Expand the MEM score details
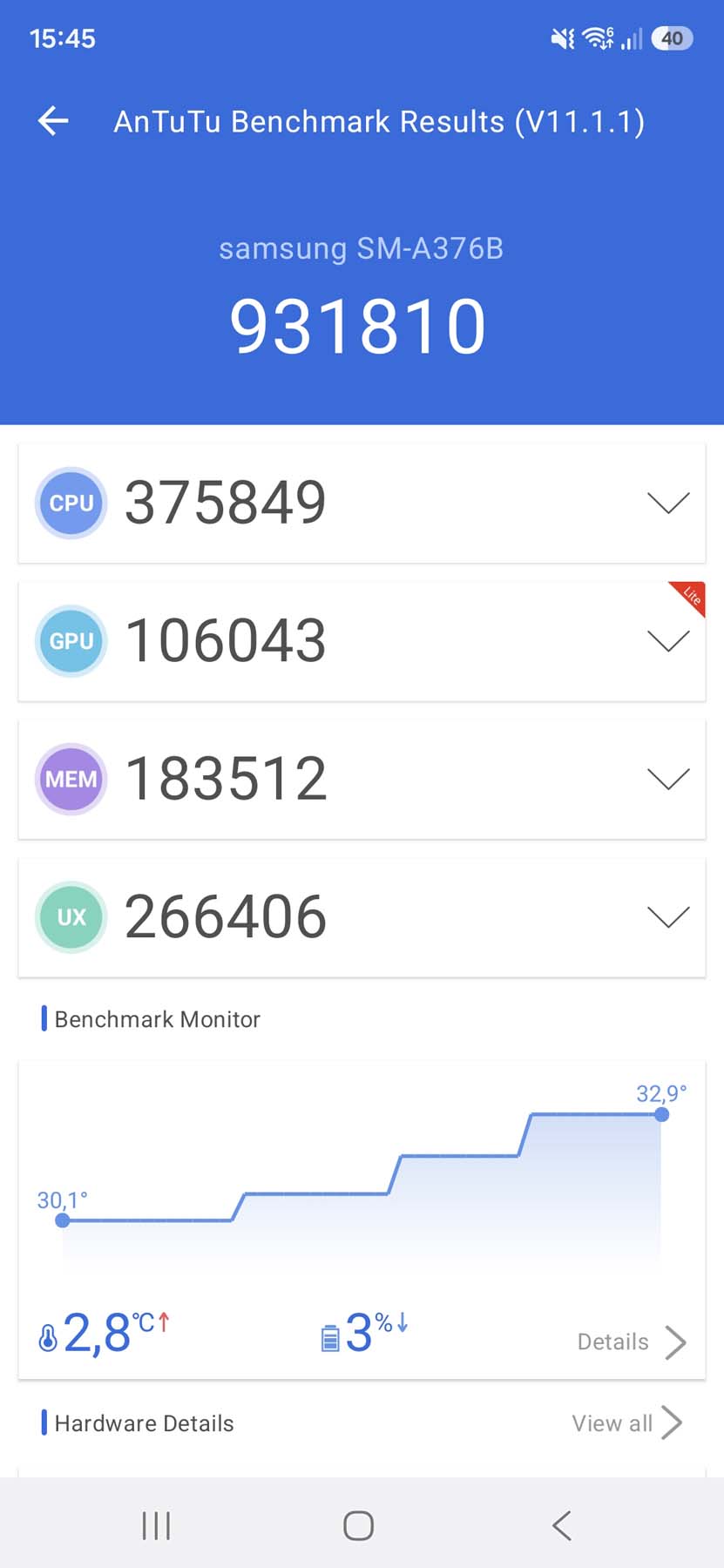 coord(668,779)
